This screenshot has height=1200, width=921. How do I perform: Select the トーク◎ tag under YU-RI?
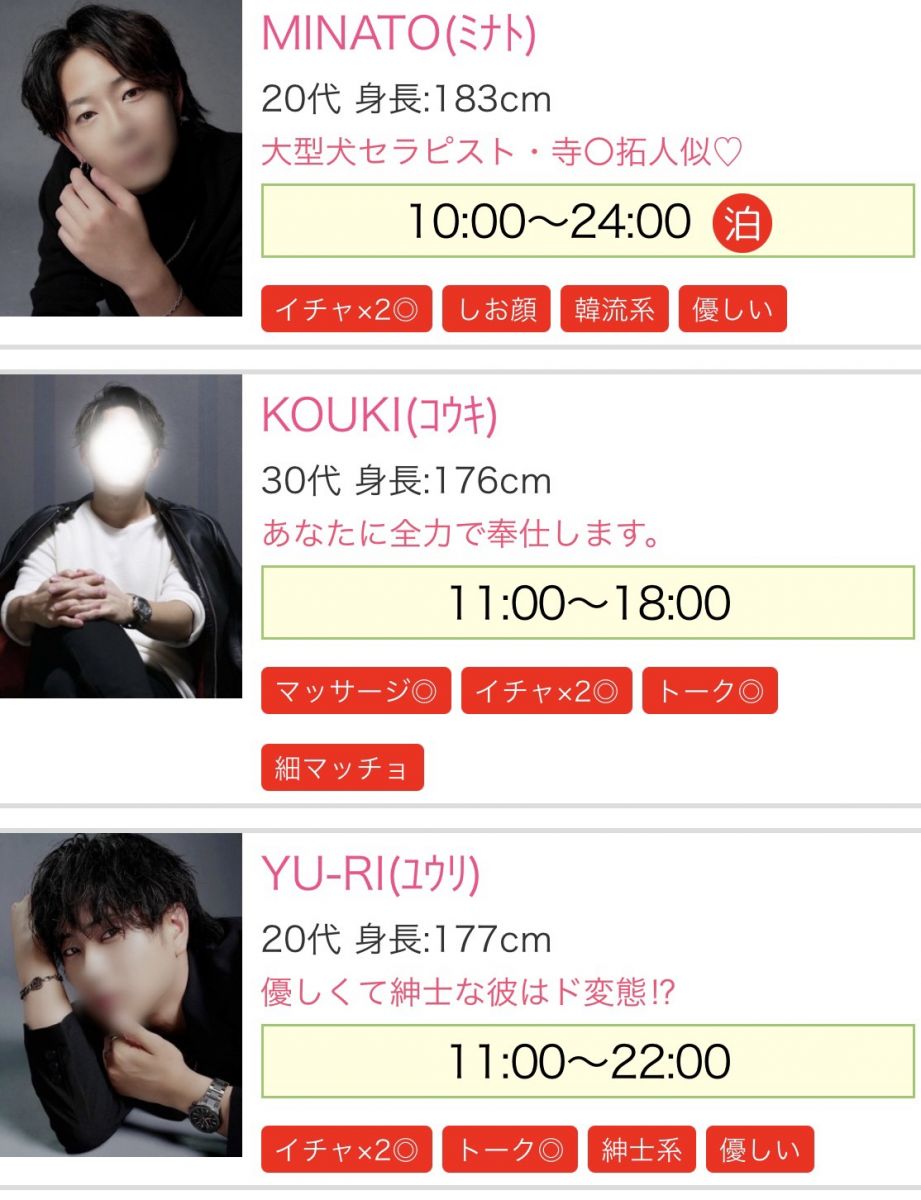click(509, 1150)
